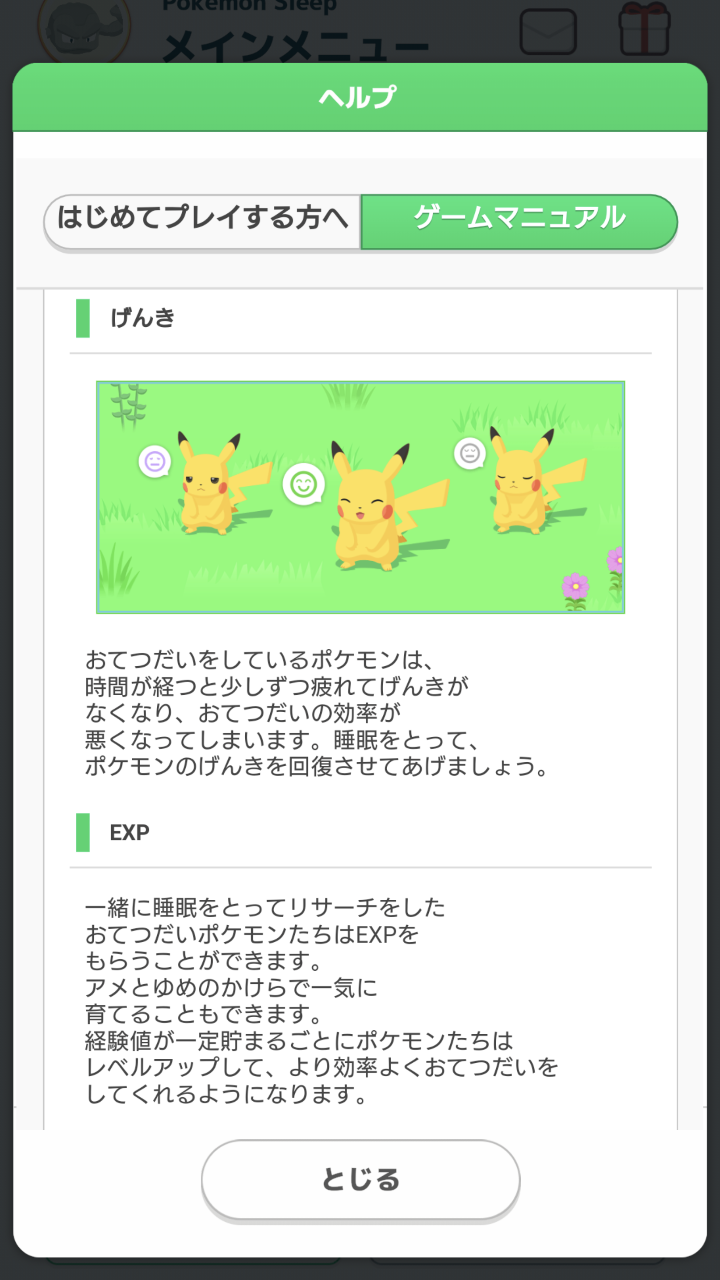Select the ゲームマニュアル tab

(x=519, y=221)
